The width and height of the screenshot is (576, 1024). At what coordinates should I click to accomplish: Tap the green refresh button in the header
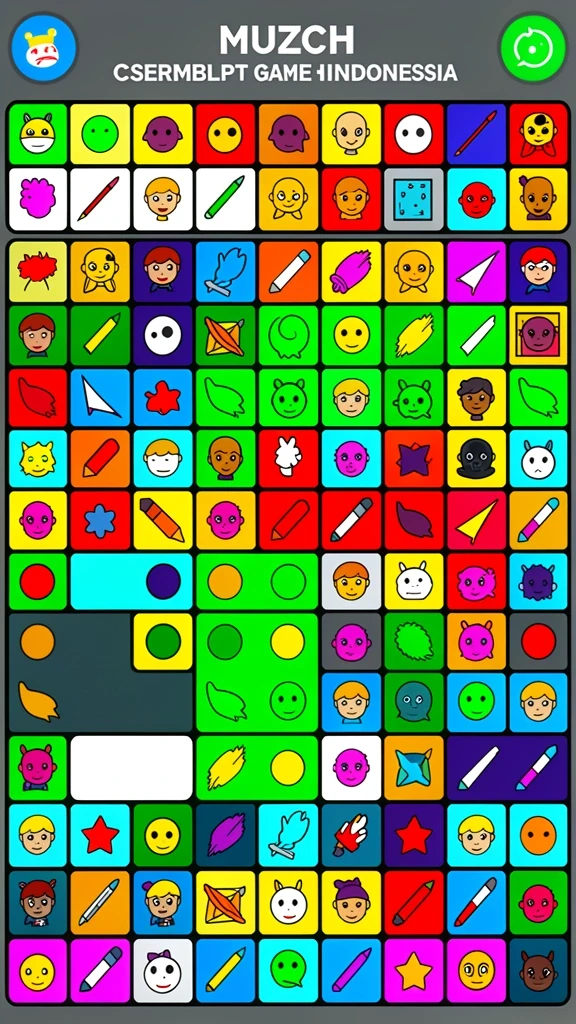(532, 48)
